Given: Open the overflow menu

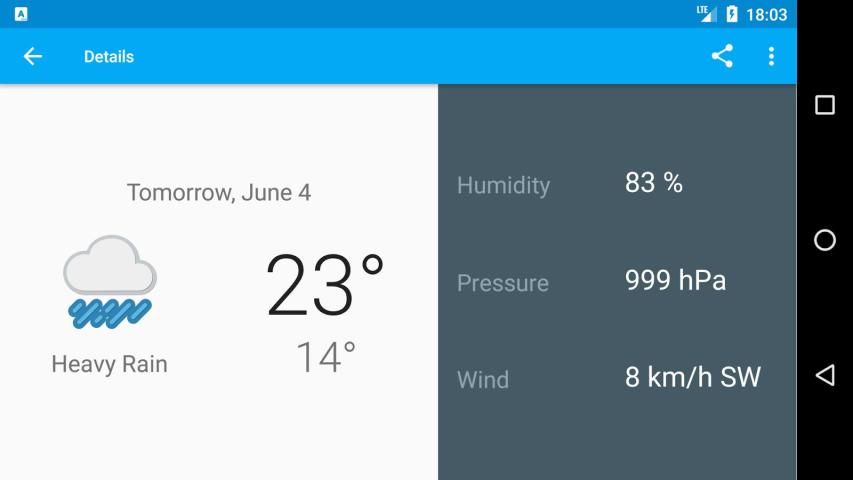Looking at the screenshot, I should coord(771,57).
